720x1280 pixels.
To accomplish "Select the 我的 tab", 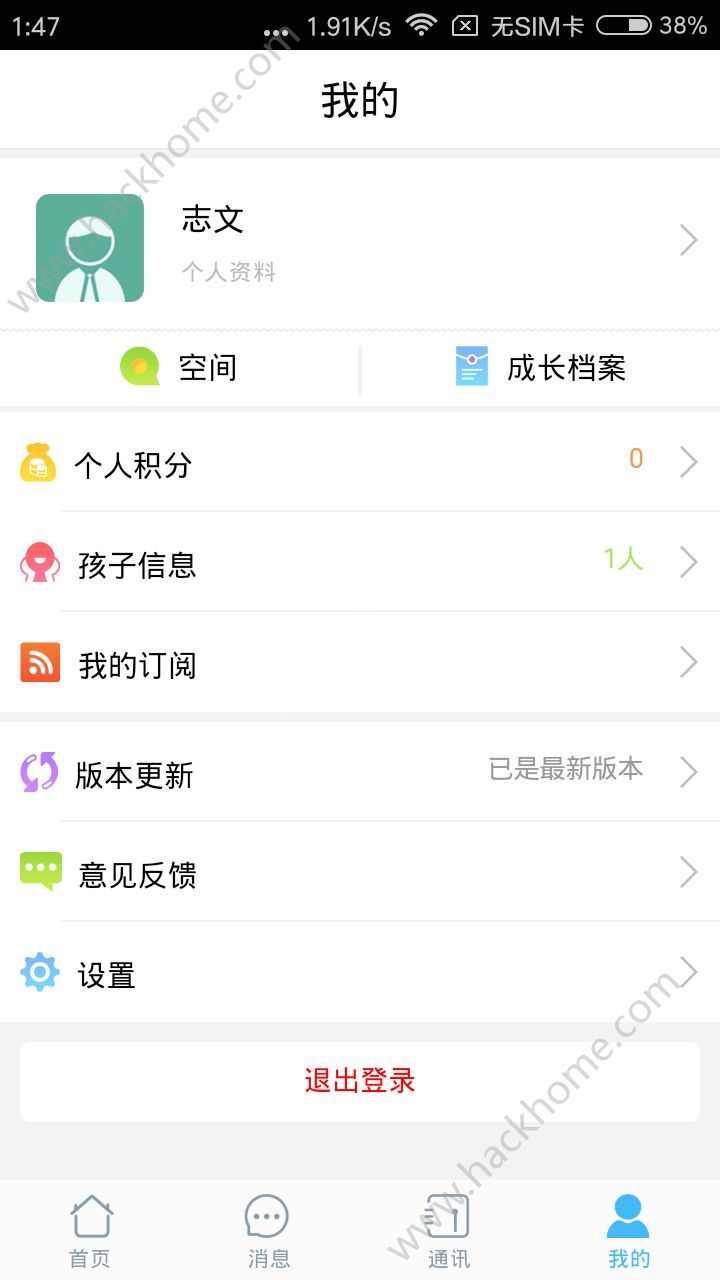I will click(x=628, y=1231).
